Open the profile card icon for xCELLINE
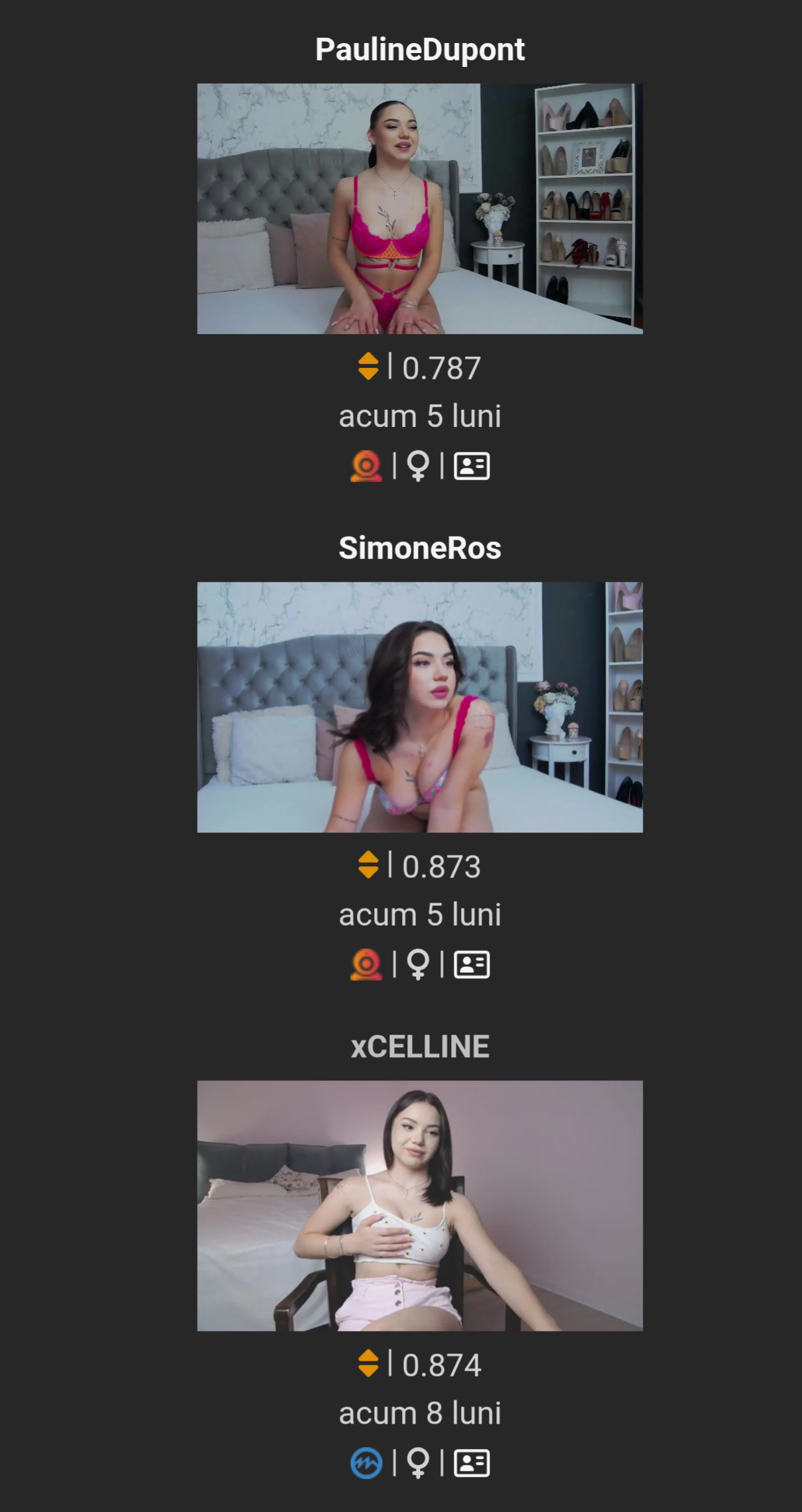802x1512 pixels. coord(472,1464)
